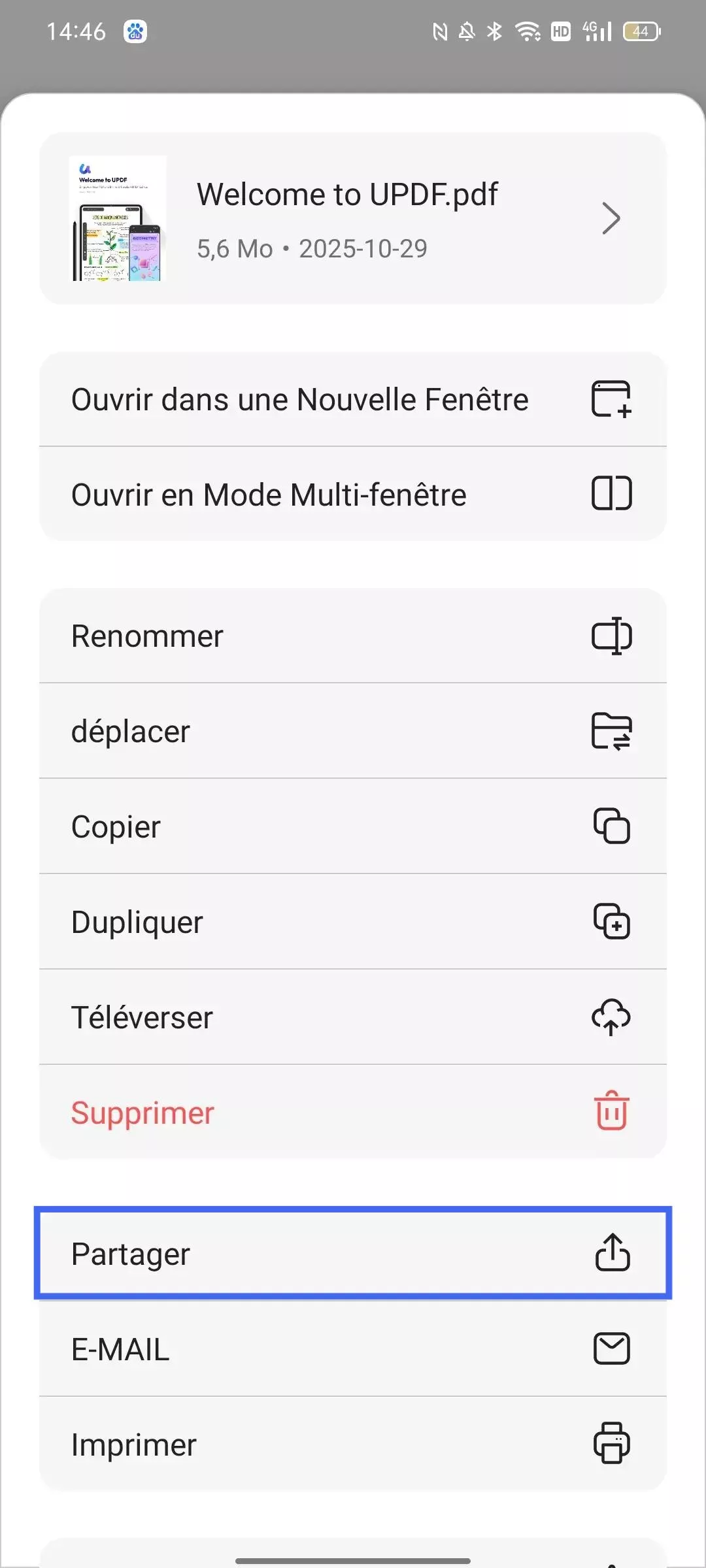Tap the rename icon next to Renommer
706x1568 pixels.
[613, 636]
